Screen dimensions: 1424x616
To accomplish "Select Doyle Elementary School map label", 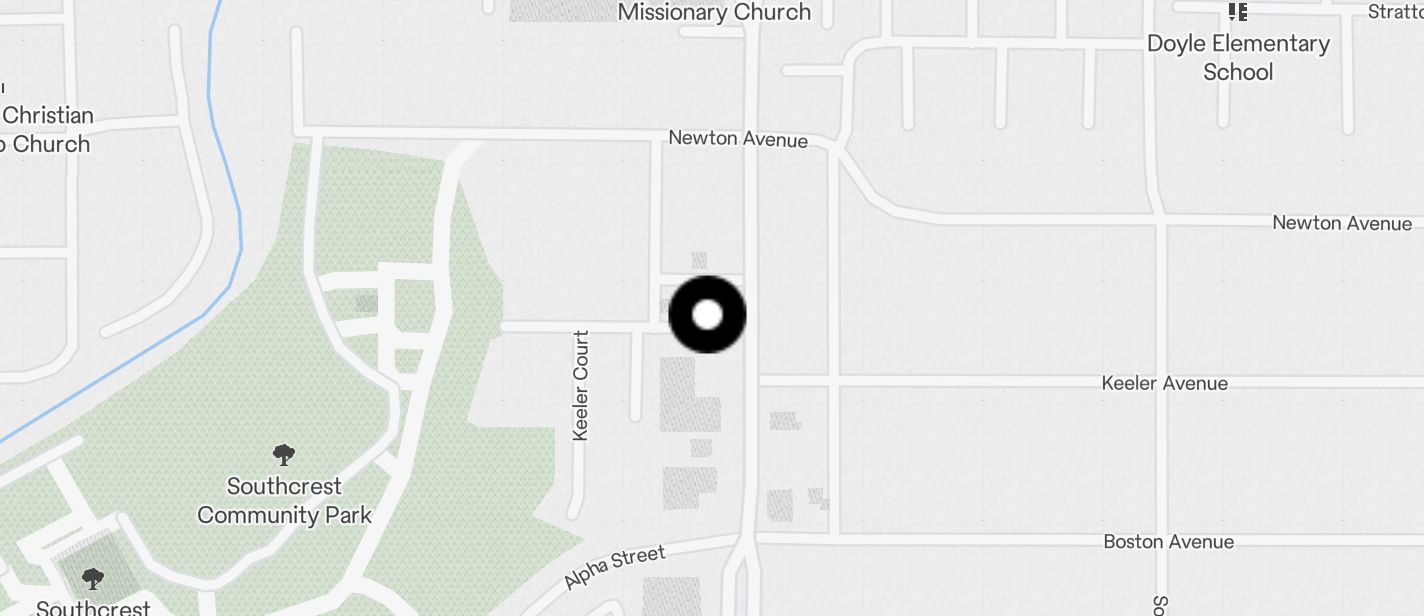I will pyautogui.click(x=1237, y=57).
